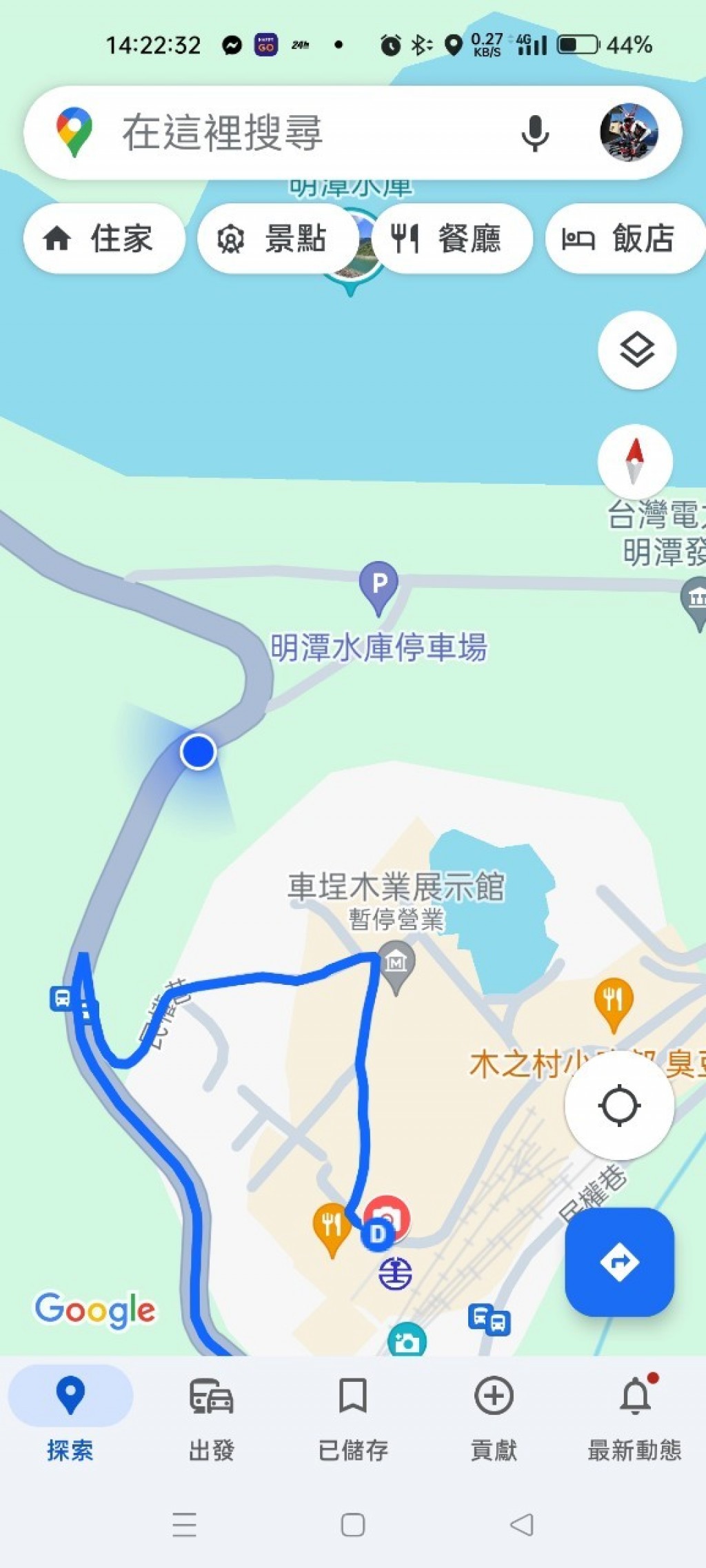The image size is (706, 1568).
Task: Go back with the system back button
Action: point(522,1525)
